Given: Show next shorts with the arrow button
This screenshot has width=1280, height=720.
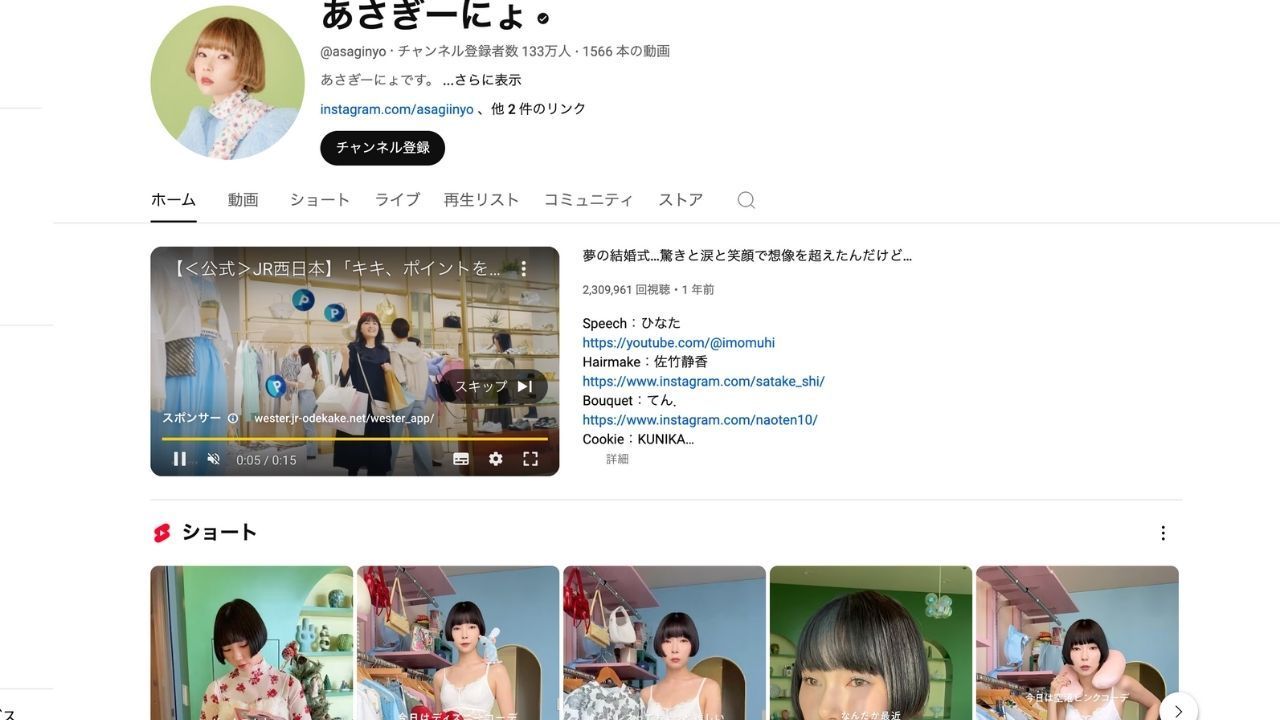Looking at the screenshot, I should (x=1177, y=710).
